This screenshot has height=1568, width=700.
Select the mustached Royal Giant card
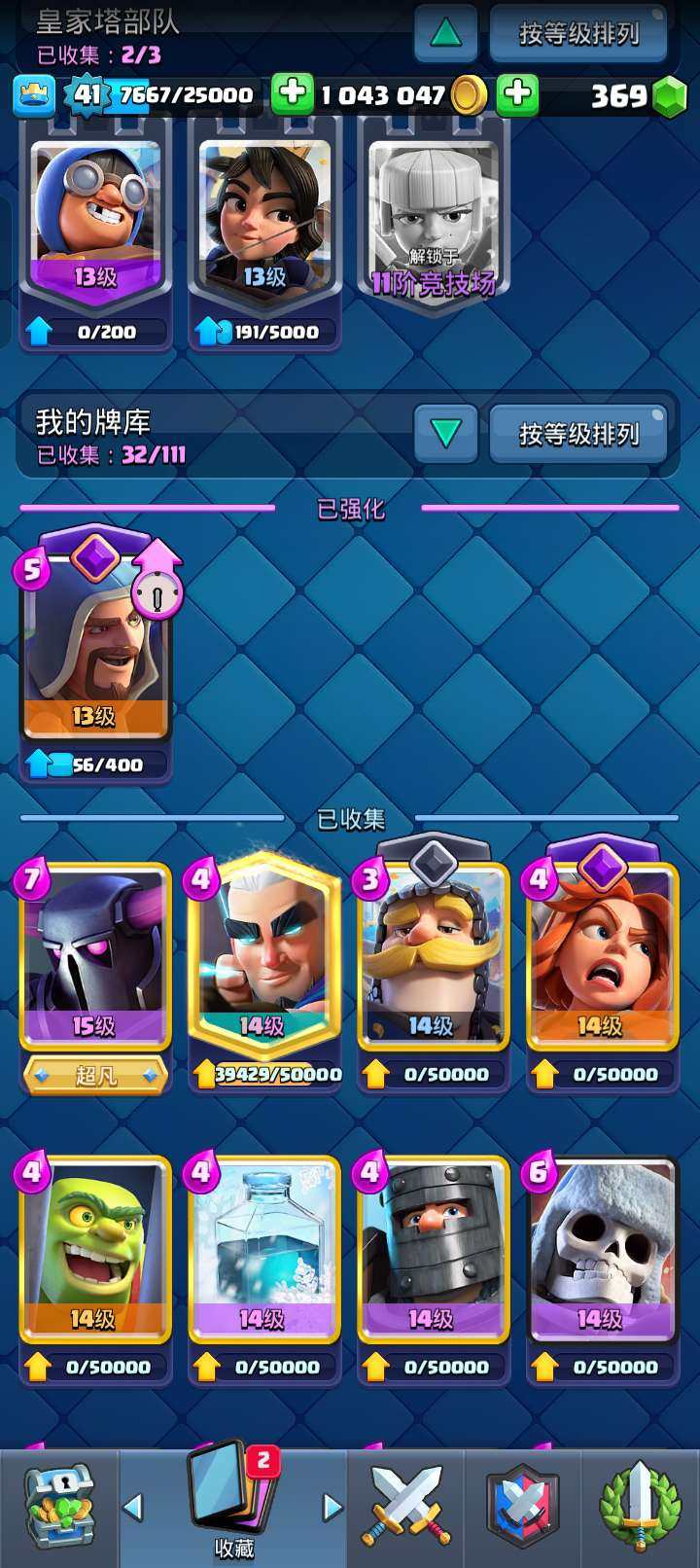coord(433,958)
